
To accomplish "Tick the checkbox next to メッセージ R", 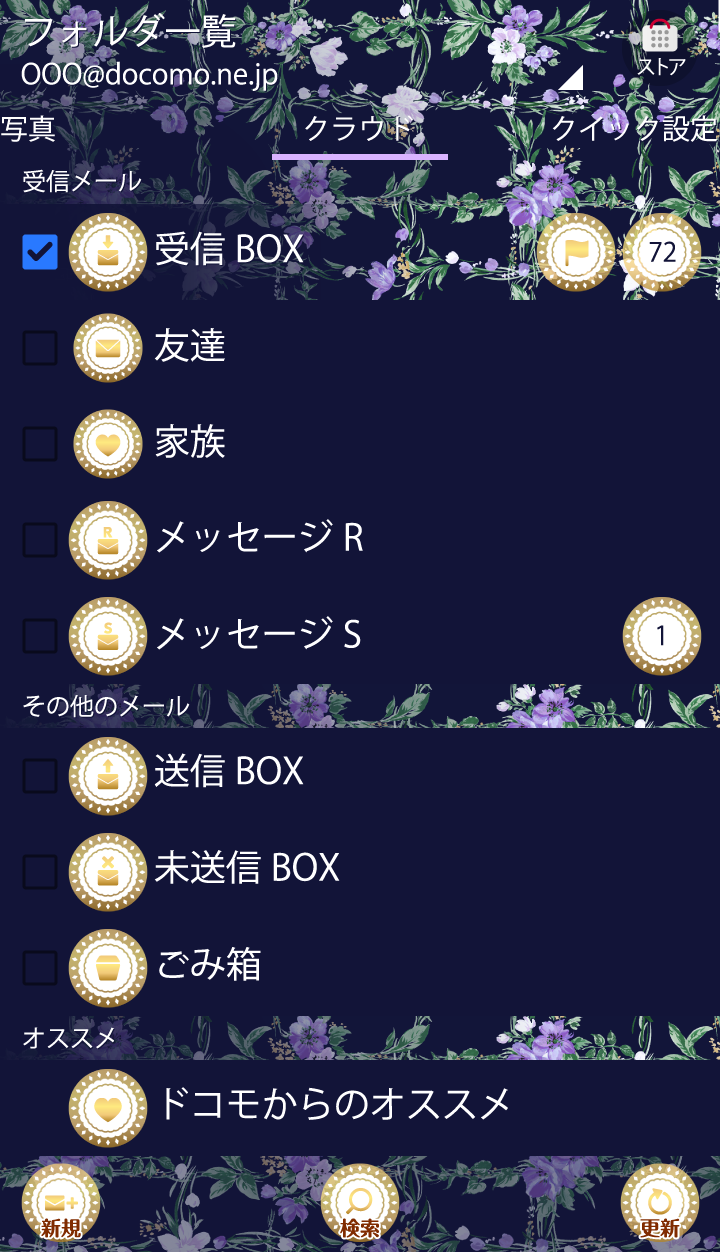I will 40,540.
